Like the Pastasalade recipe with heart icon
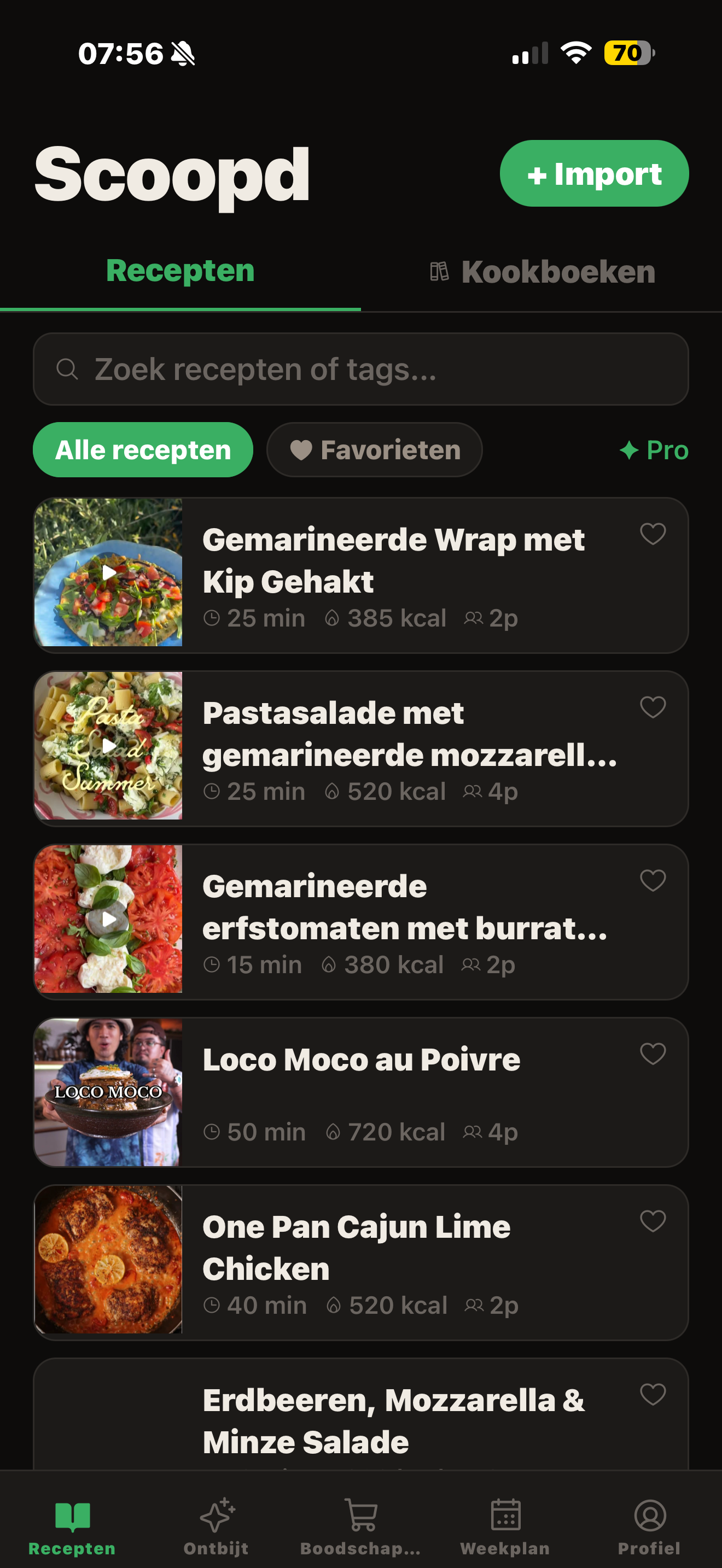Screen dimensions: 722x1568 pyautogui.click(x=653, y=707)
